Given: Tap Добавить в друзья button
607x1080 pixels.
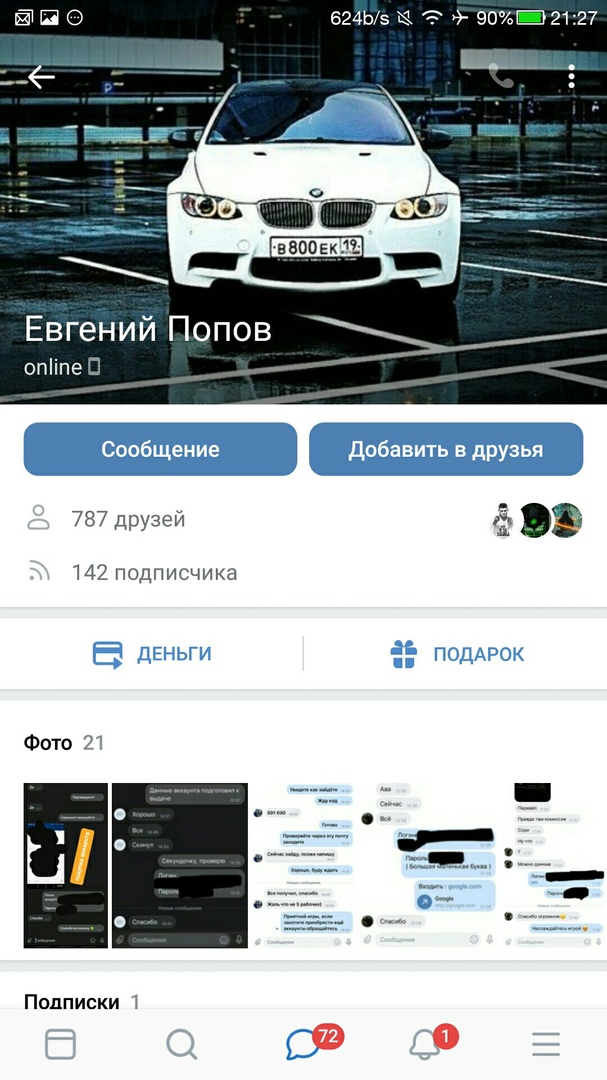Looking at the screenshot, I should point(445,449).
